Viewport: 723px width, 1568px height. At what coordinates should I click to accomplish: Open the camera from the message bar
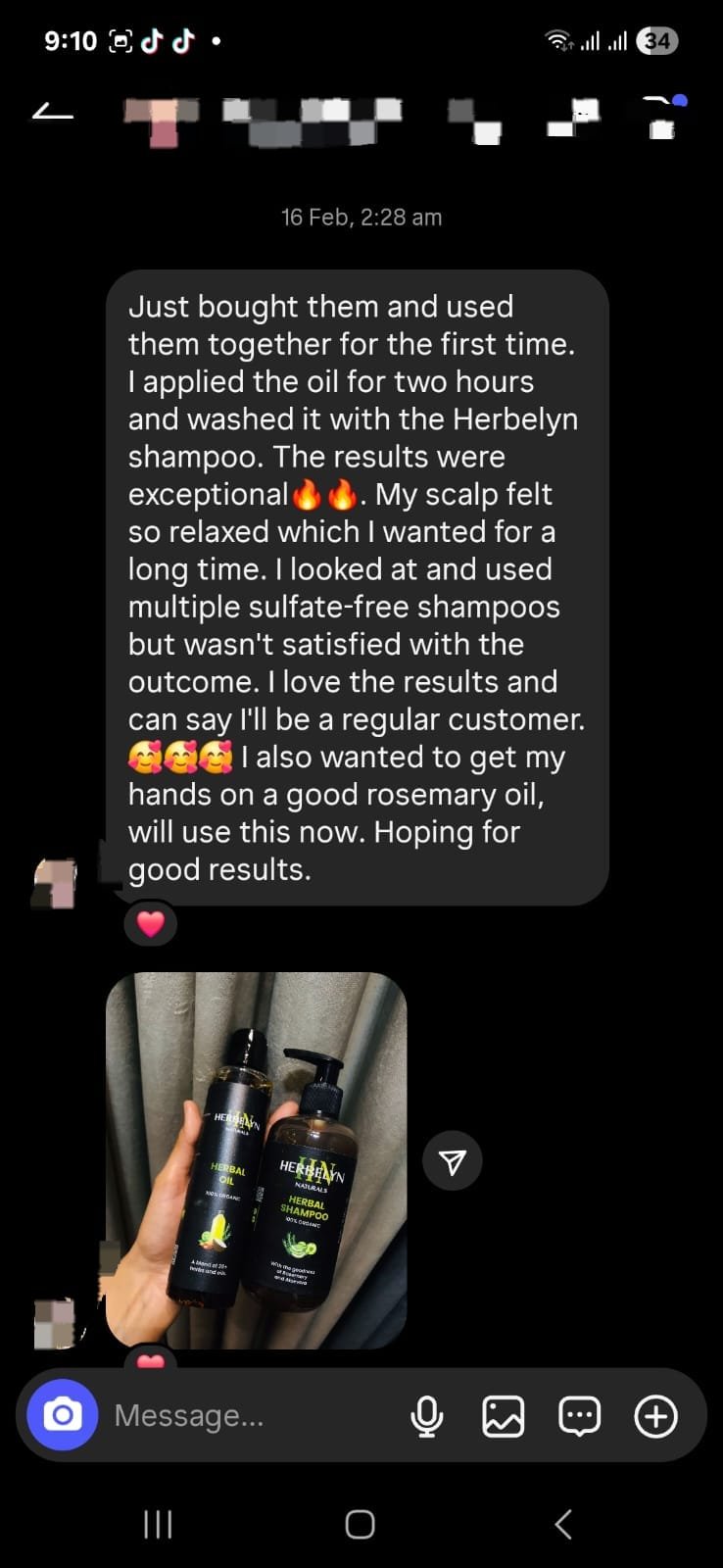(63, 1415)
